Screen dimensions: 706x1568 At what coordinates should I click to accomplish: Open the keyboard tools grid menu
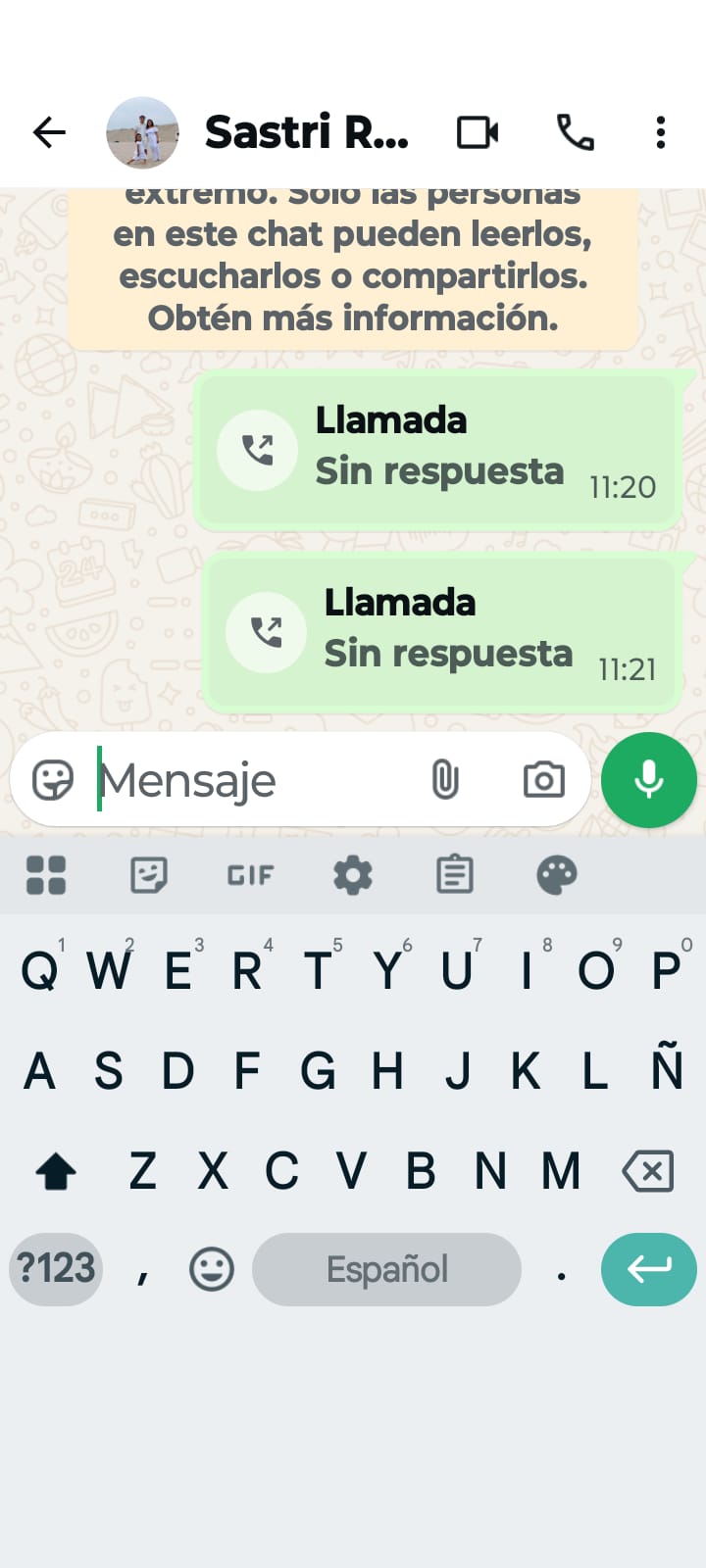click(46, 875)
